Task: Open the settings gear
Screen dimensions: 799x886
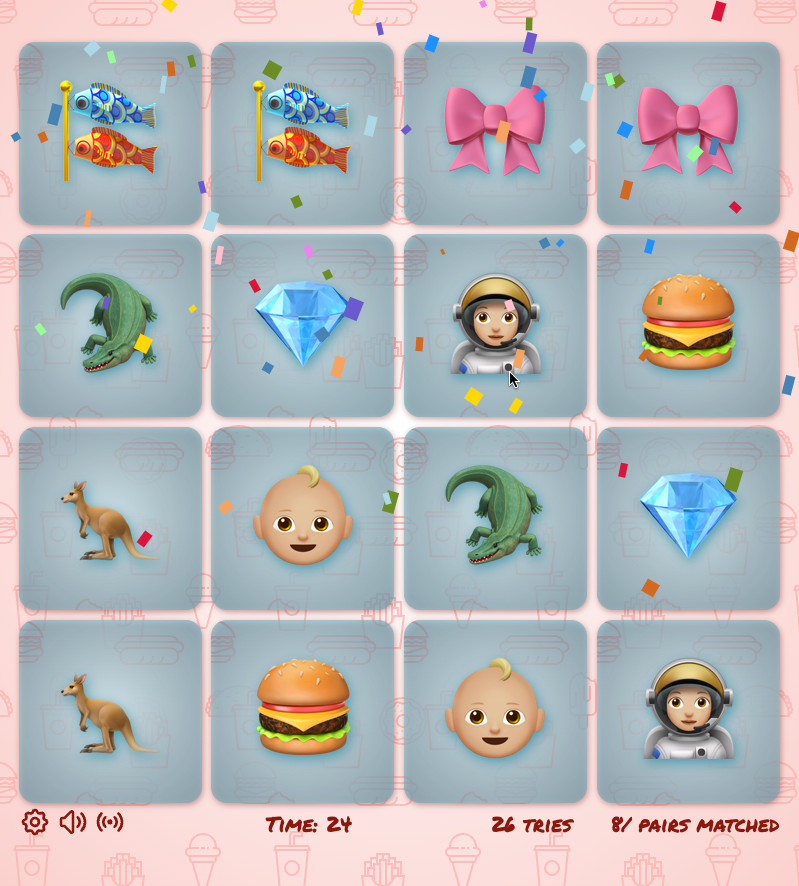Action: click(x=35, y=822)
